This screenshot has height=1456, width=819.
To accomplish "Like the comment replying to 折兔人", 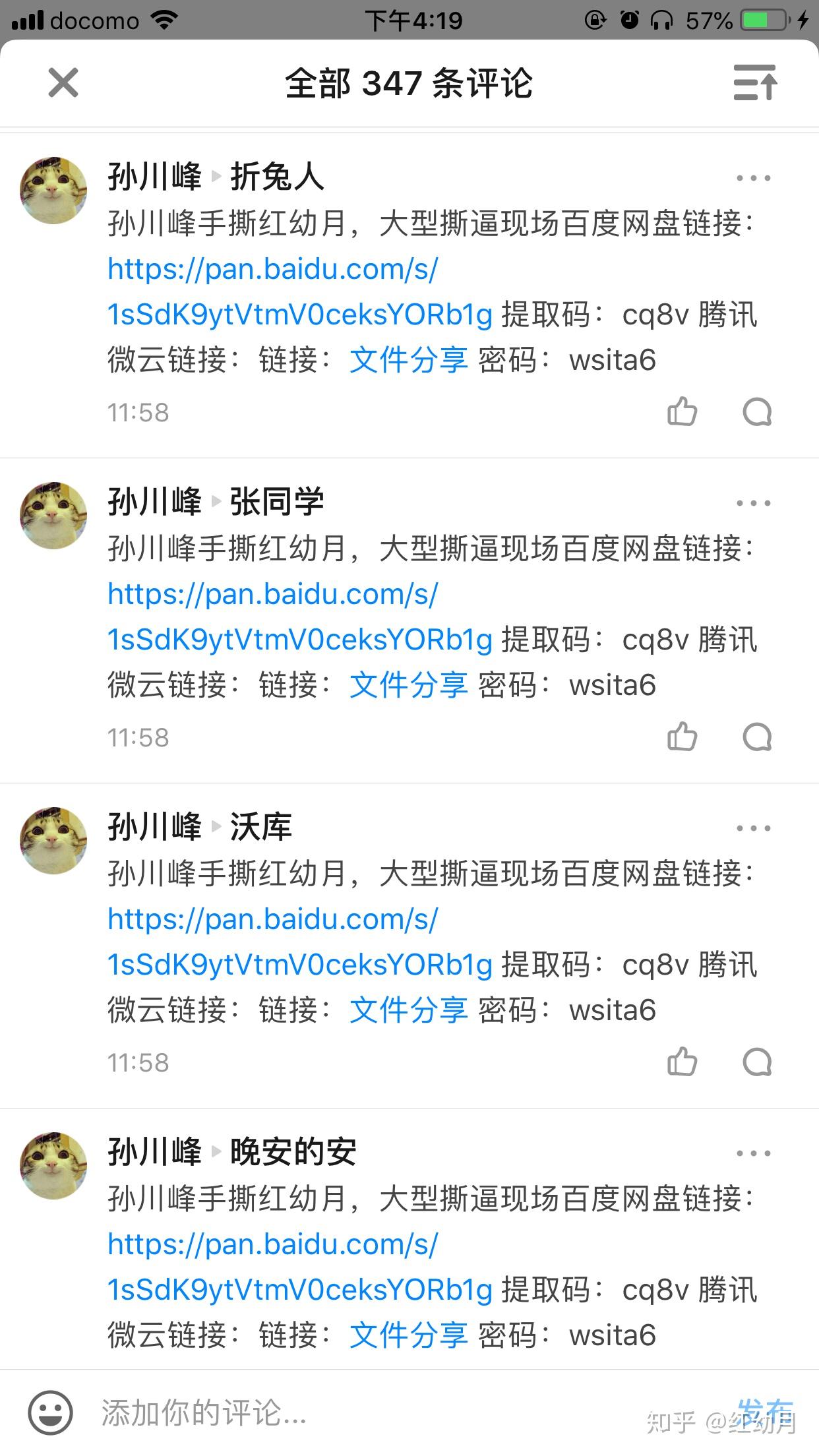I will (682, 411).
